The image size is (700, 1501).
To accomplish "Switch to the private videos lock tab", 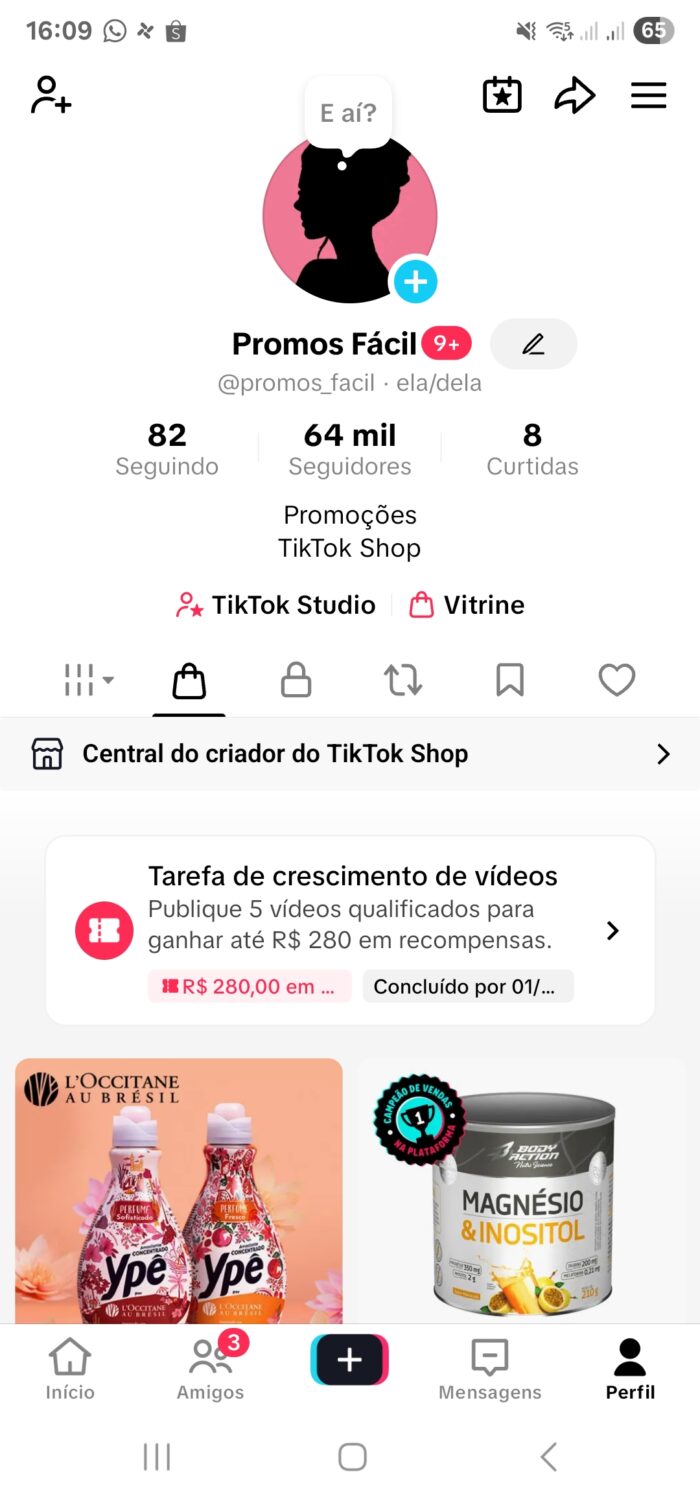I will click(x=295, y=680).
